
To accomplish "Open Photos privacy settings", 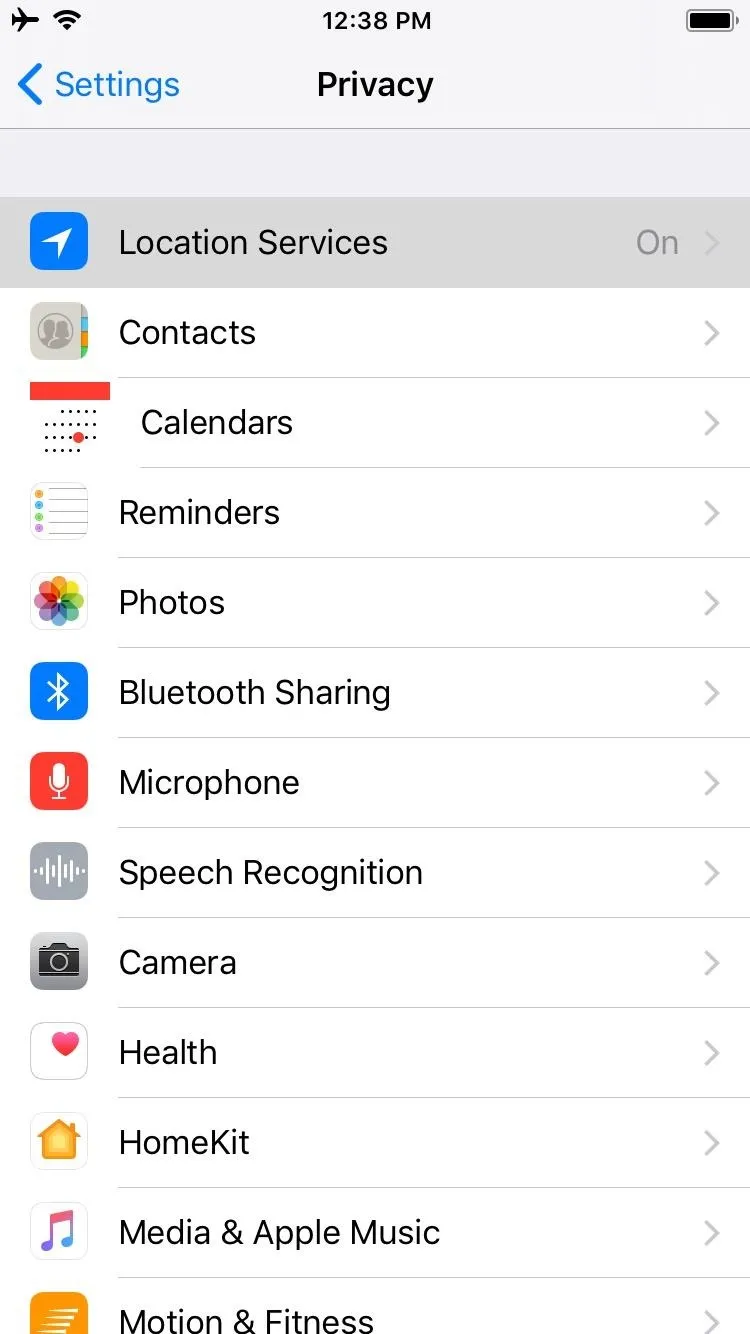I will [x=375, y=603].
